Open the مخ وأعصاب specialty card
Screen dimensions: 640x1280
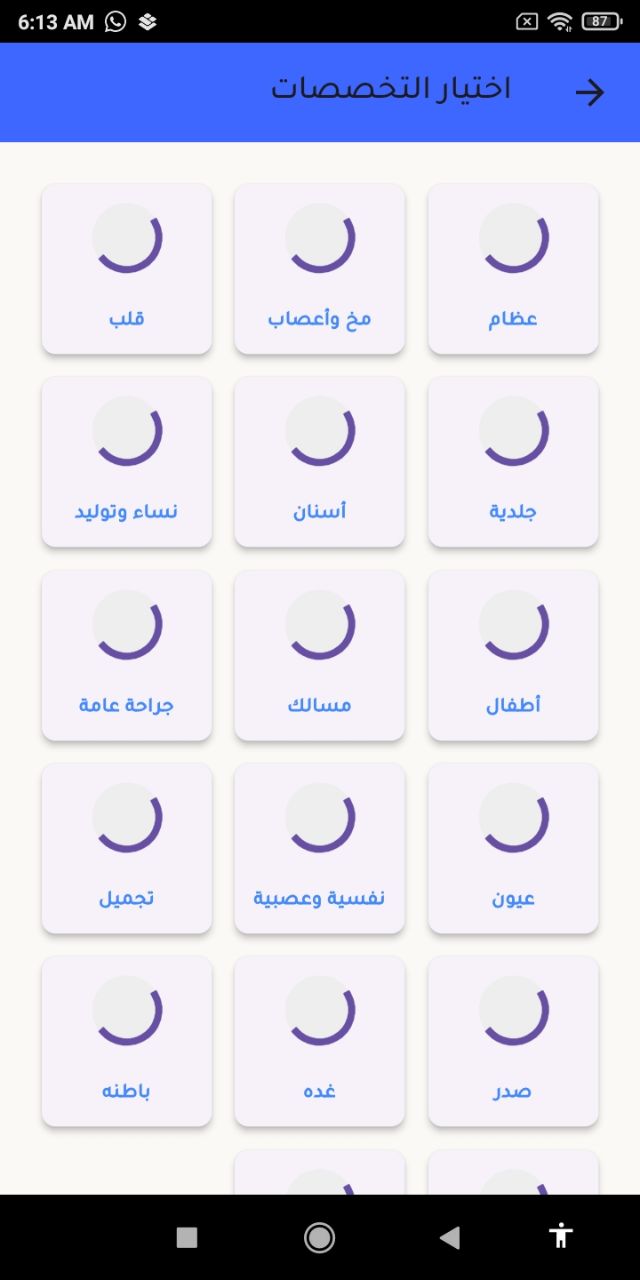[x=320, y=268]
